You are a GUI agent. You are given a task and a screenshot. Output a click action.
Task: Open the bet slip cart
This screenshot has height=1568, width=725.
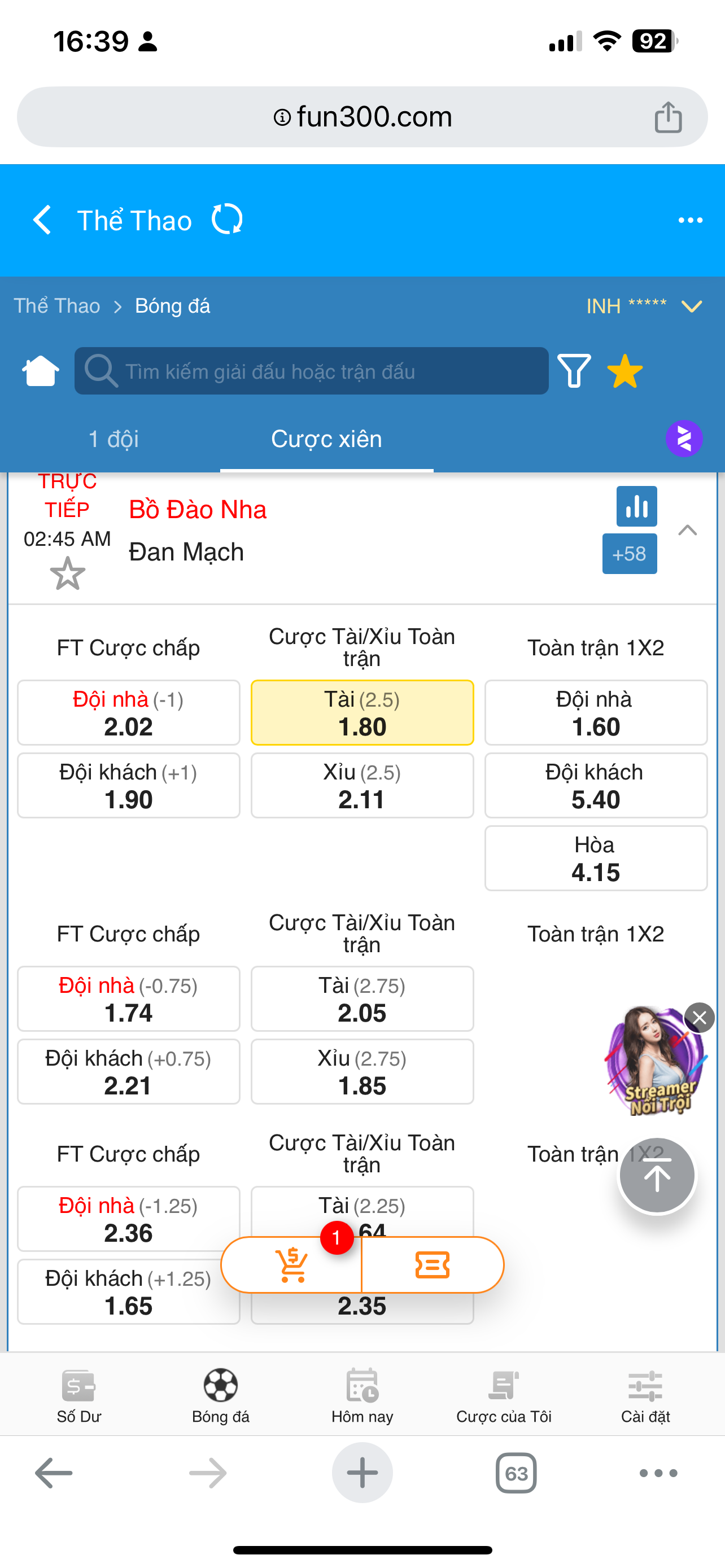coord(292,1265)
